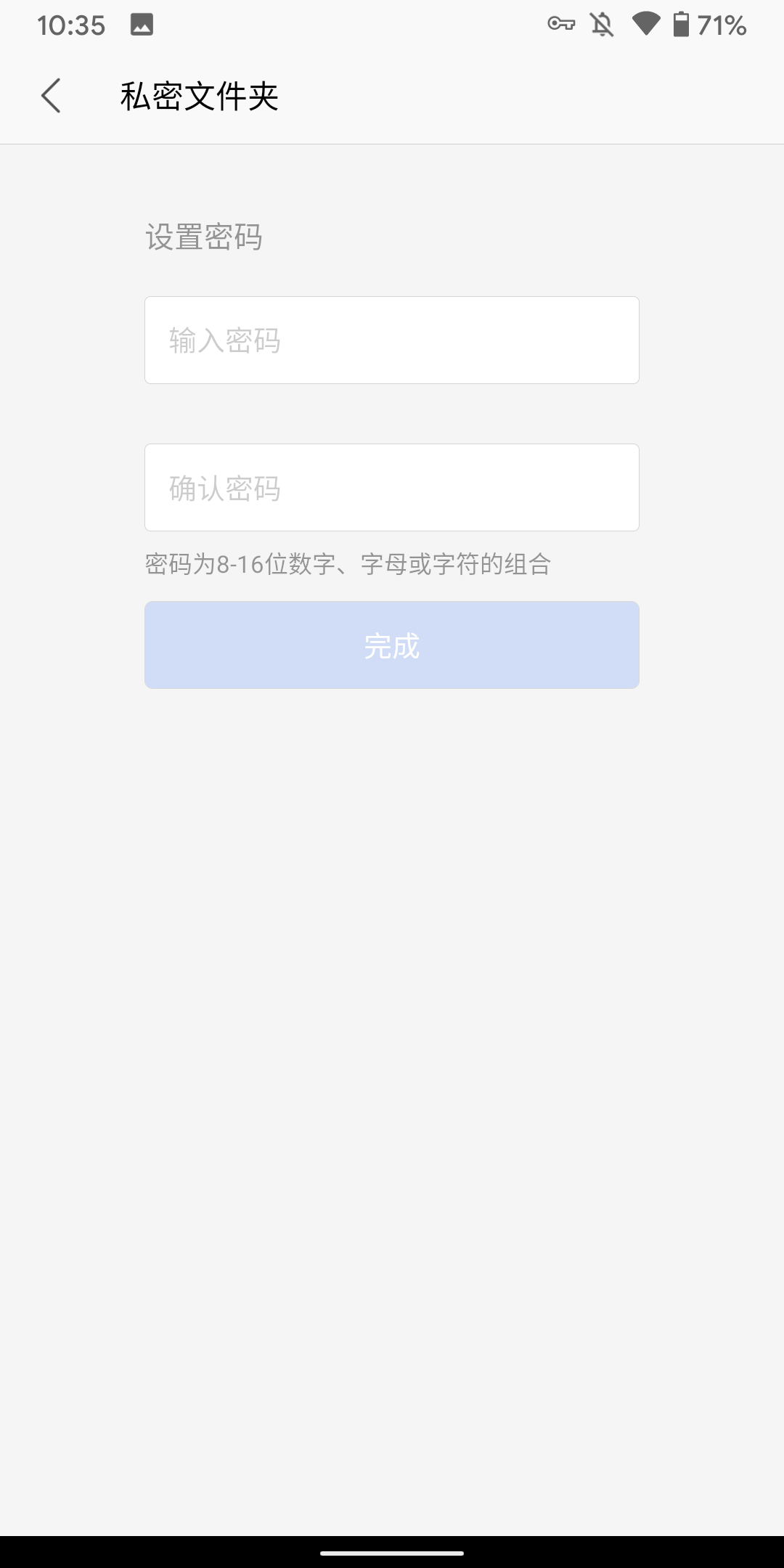Focus the 输入密码 password field
The width and height of the screenshot is (784, 1568).
pos(392,340)
